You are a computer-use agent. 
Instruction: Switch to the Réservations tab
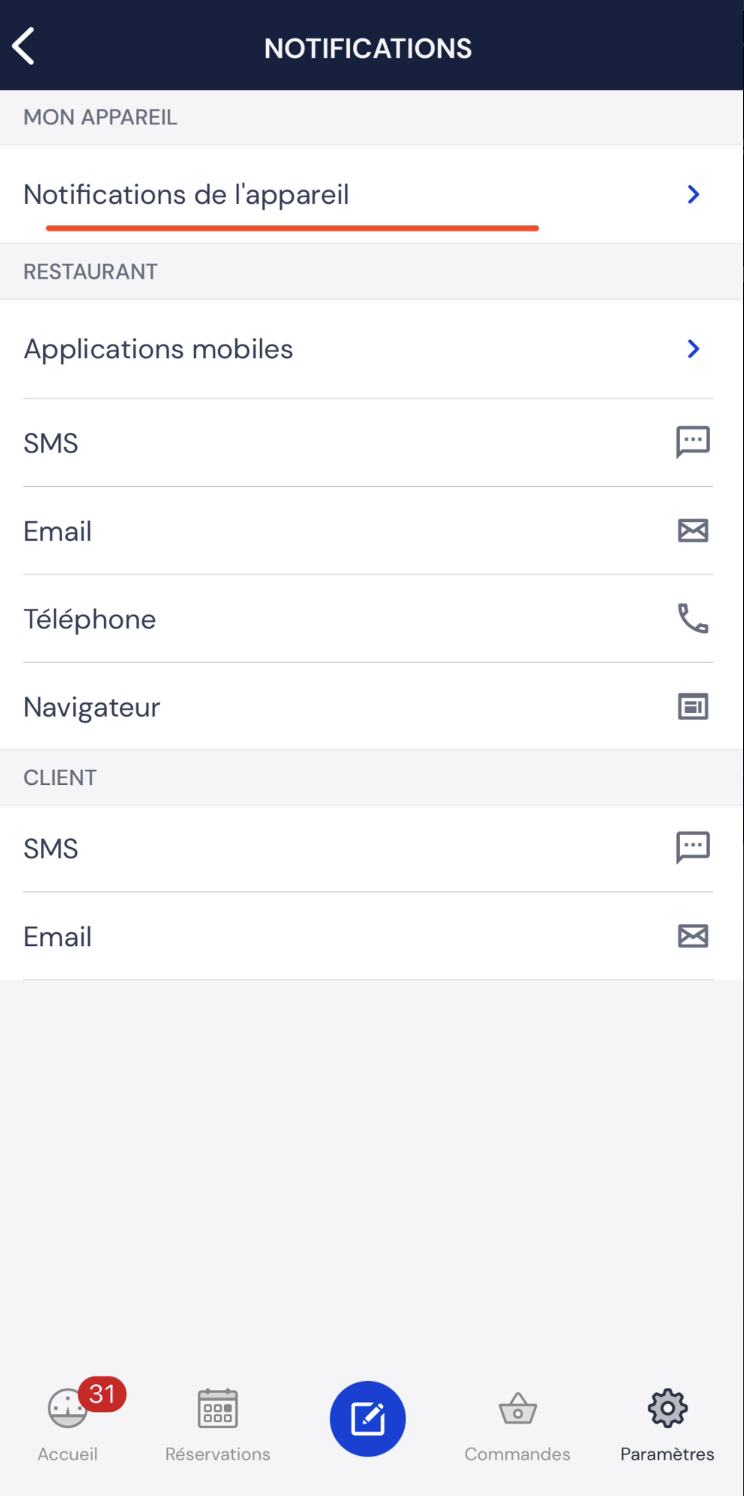coord(218,1424)
